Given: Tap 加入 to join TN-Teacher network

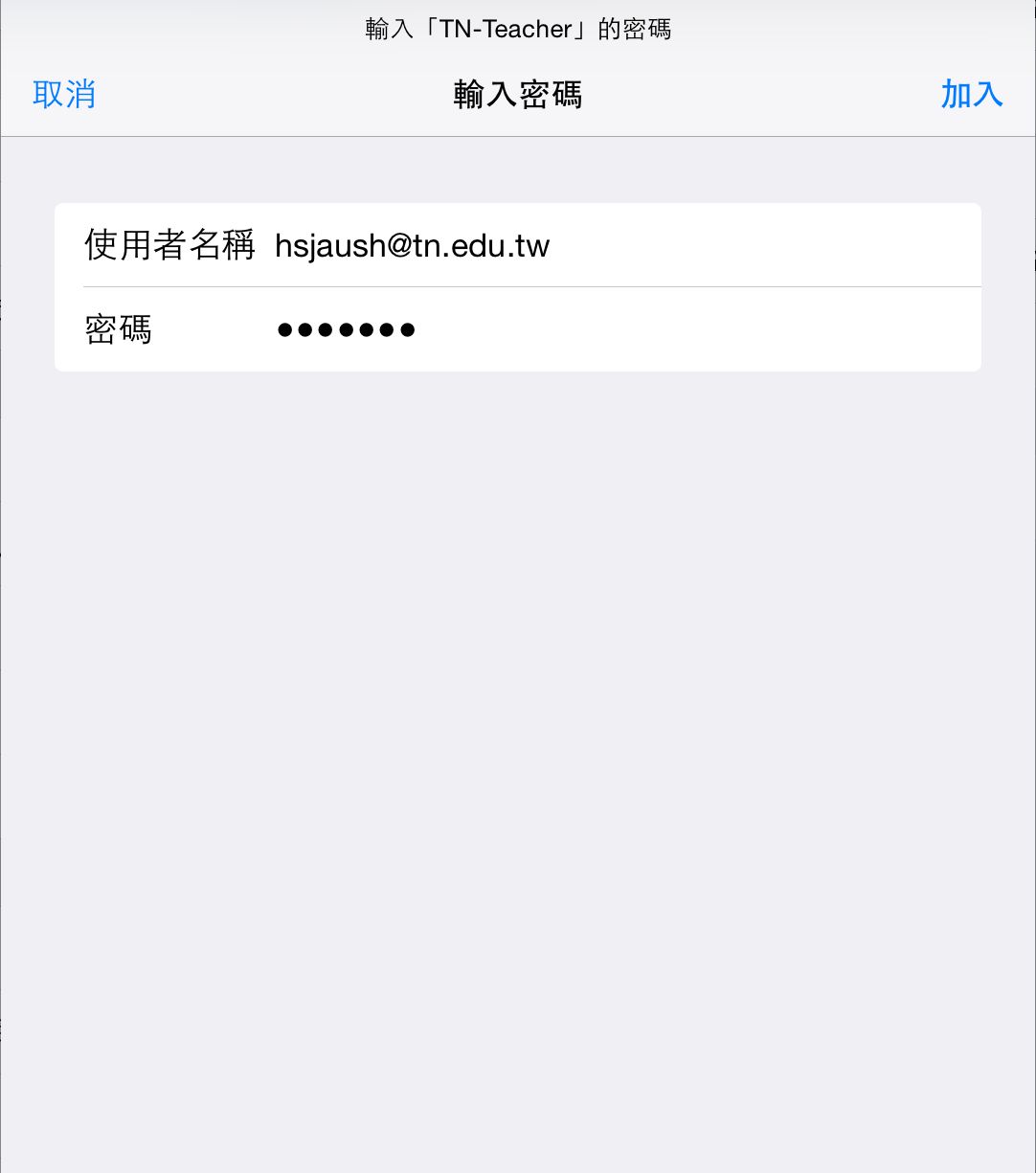Looking at the screenshot, I should coord(971,95).
